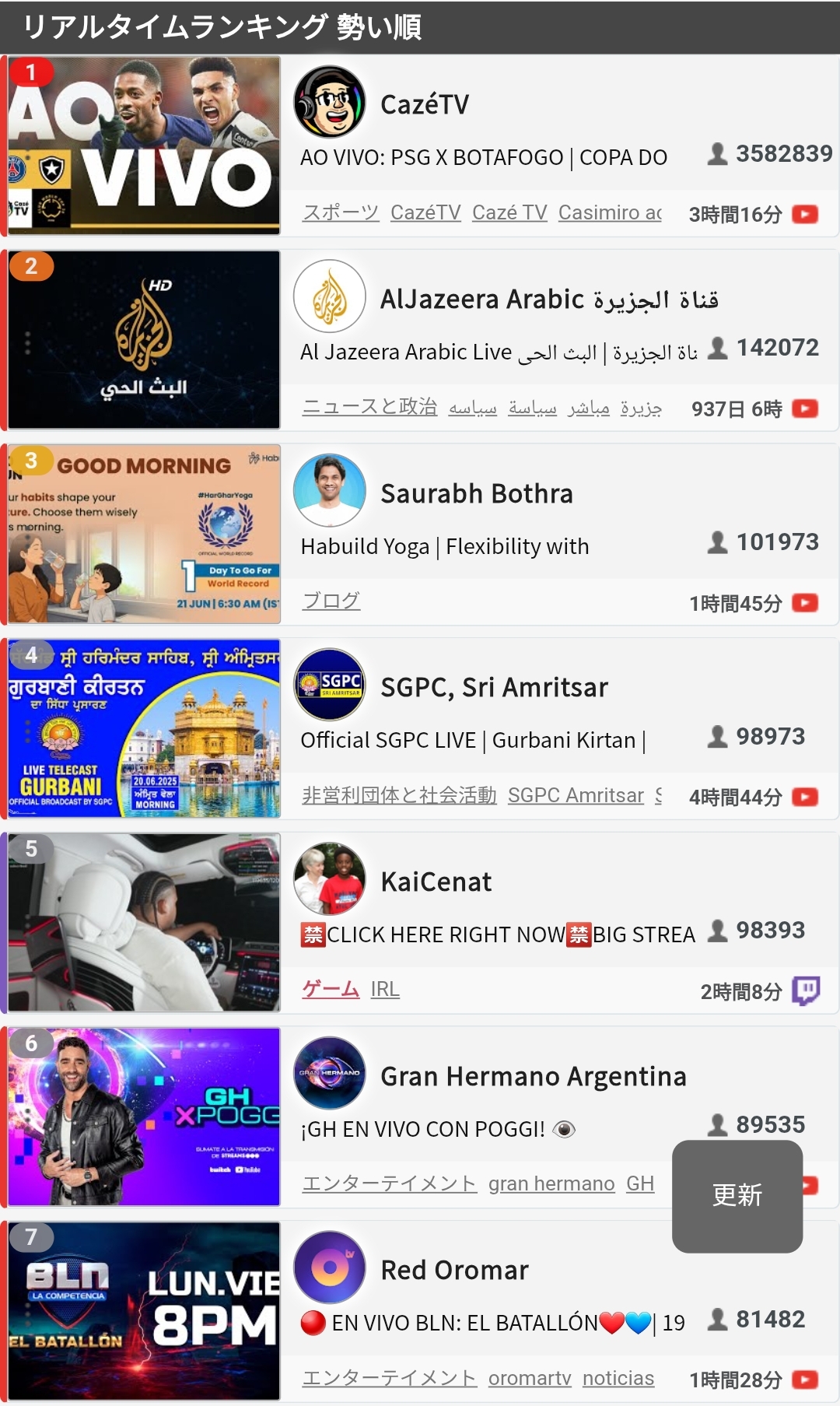Tap the Casimiro tag under CazéTV

[610, 212]
